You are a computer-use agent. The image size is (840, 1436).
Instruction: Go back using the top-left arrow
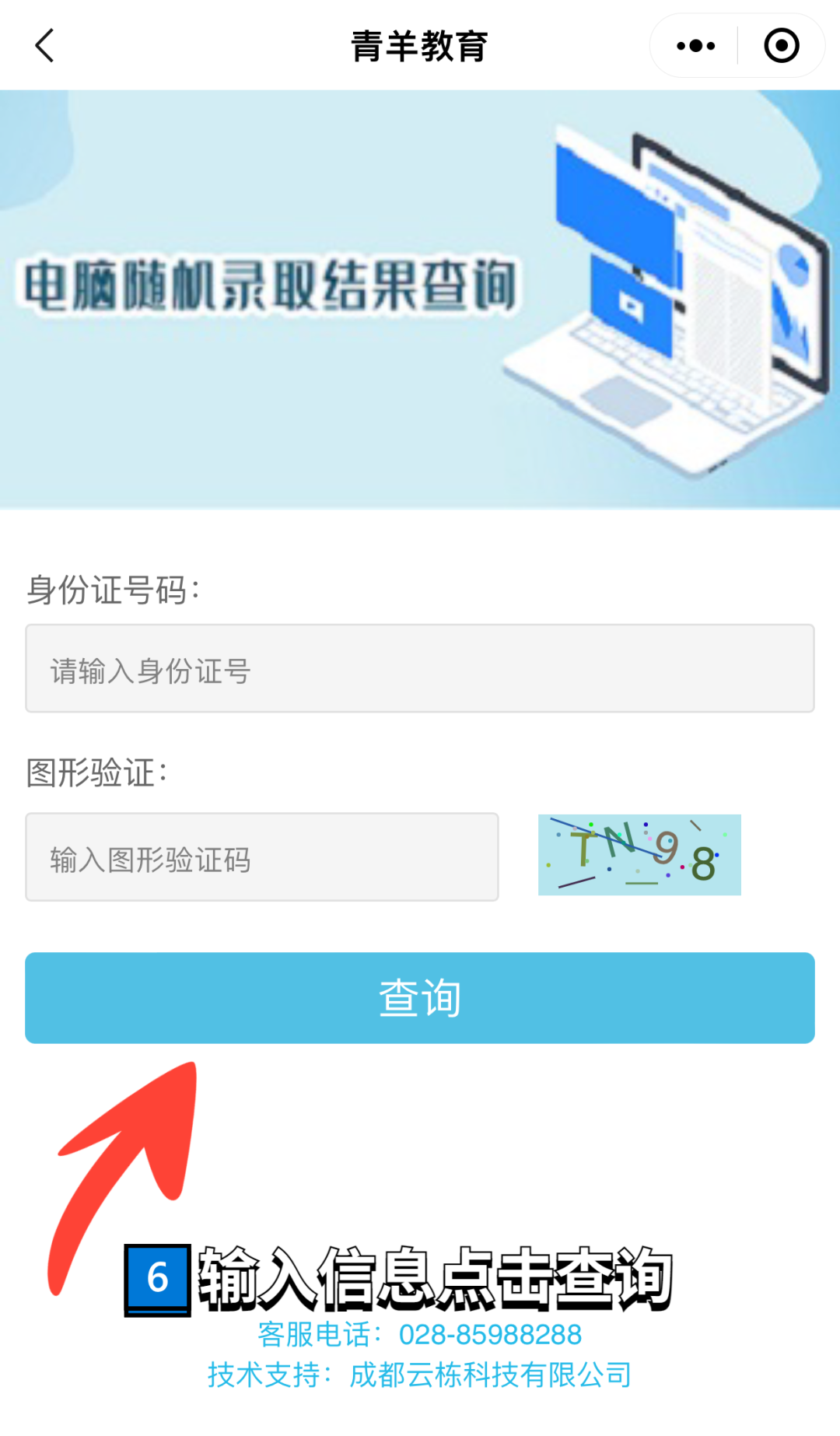point(45,45)
